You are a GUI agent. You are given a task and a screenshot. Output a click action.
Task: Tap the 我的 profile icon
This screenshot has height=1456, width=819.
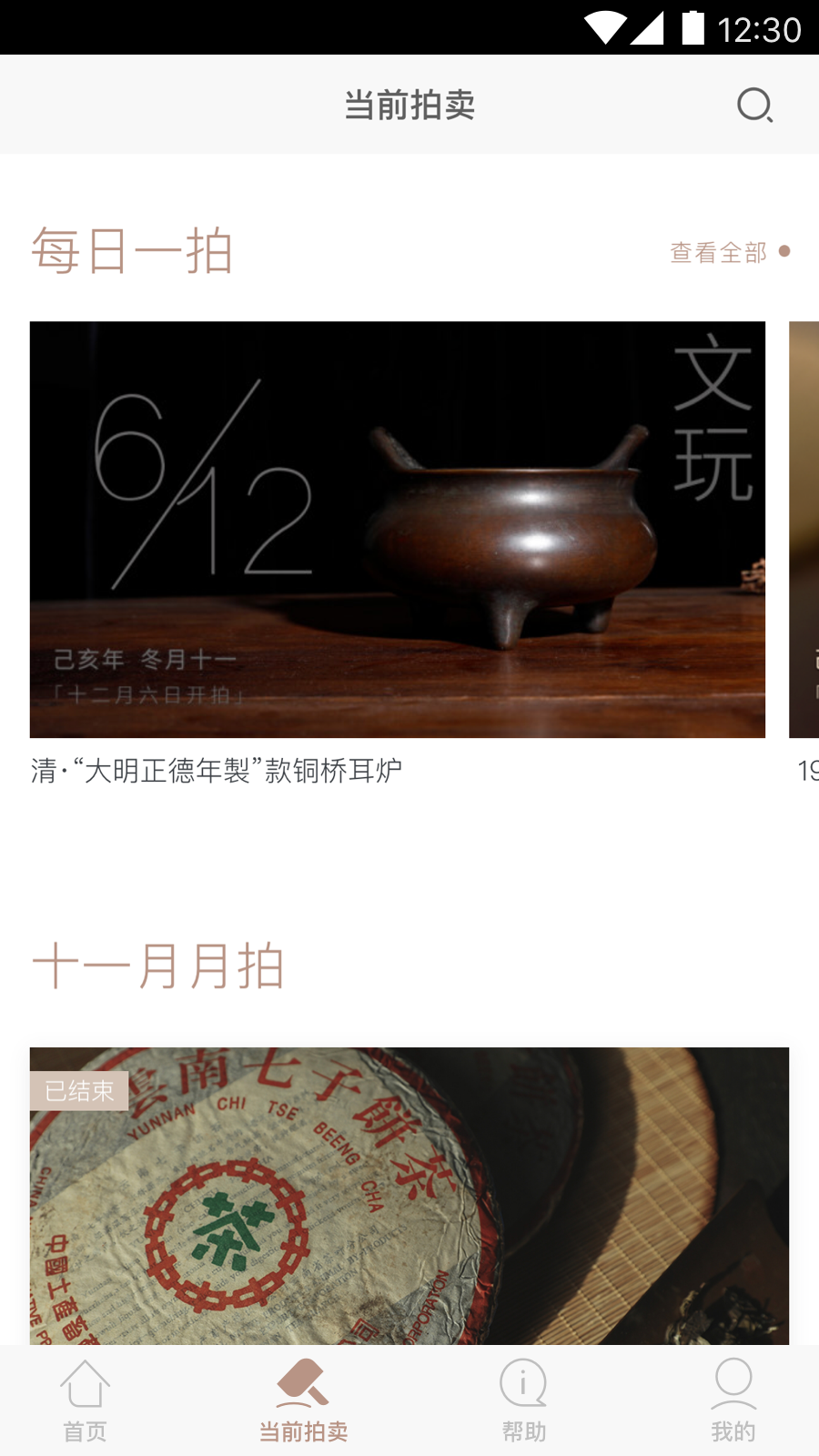733,1381
